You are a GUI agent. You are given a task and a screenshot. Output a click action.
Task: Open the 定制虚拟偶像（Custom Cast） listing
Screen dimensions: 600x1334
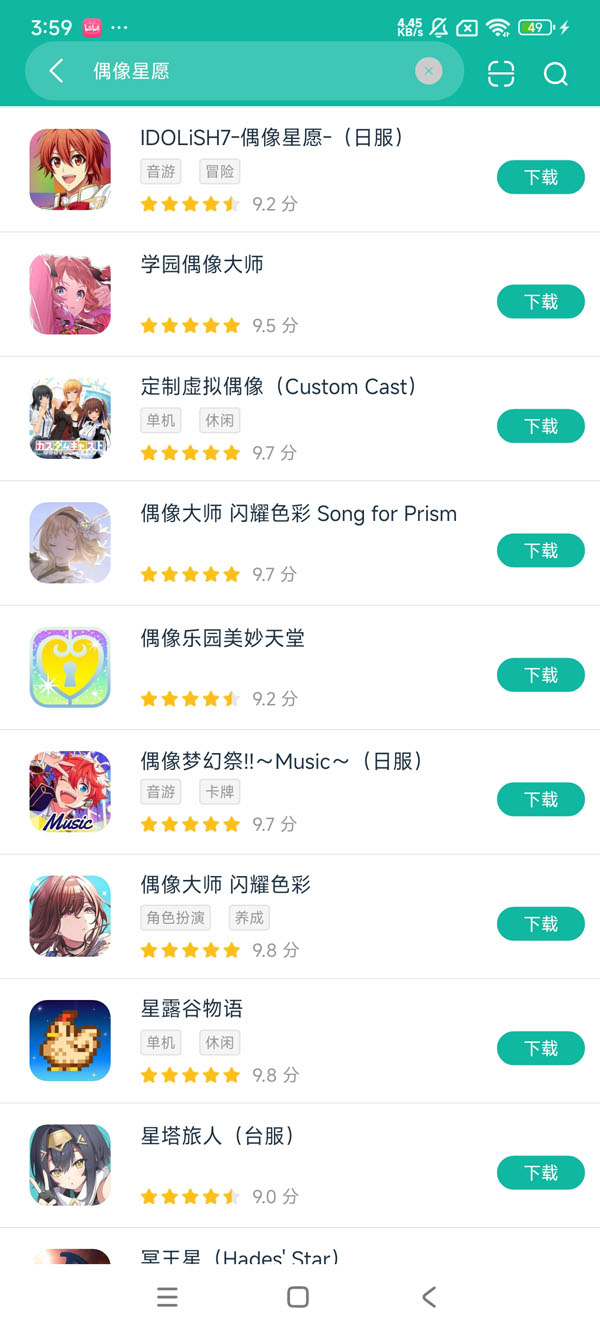click(x=278, y=387)
